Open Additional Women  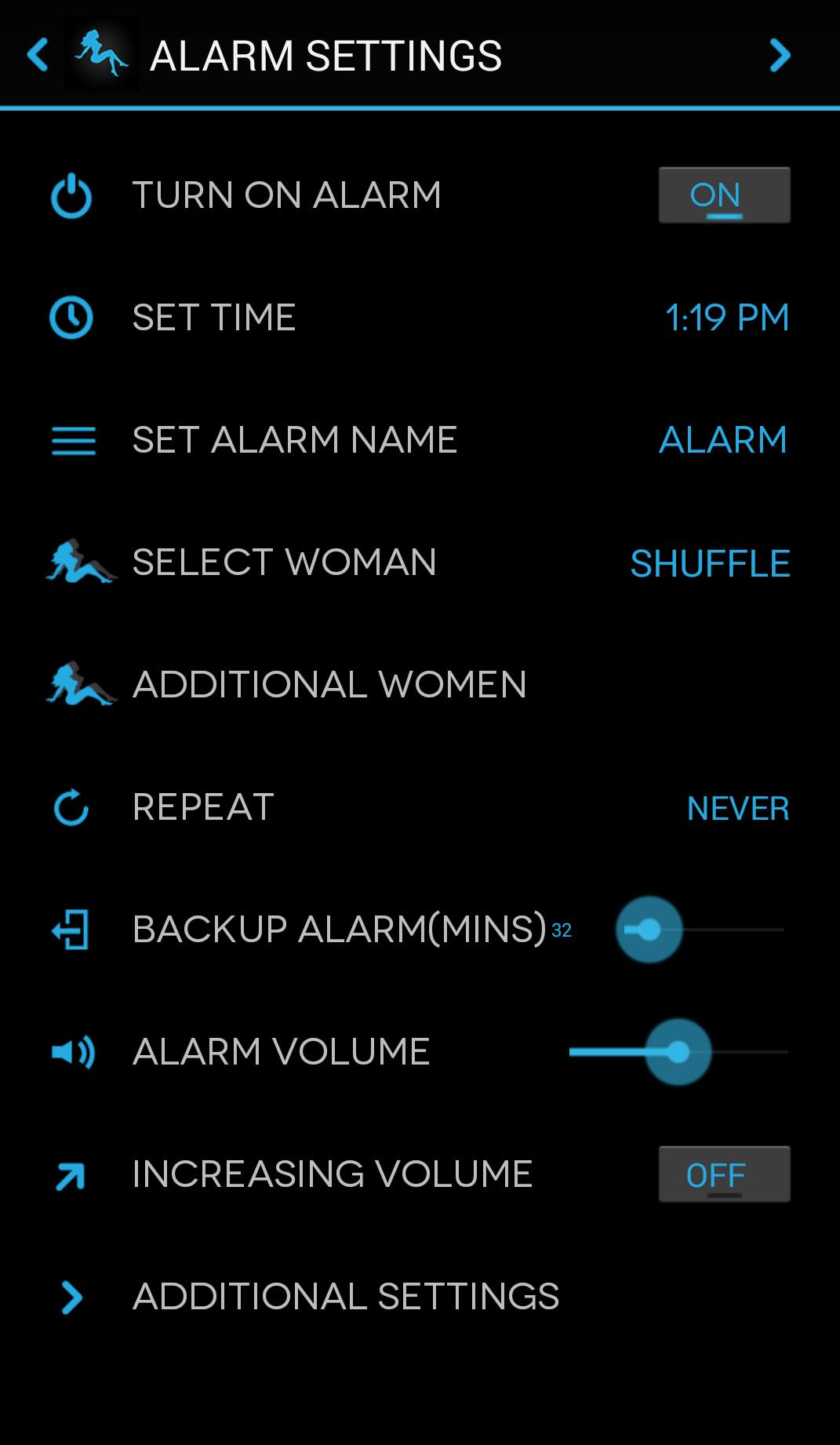329,685
